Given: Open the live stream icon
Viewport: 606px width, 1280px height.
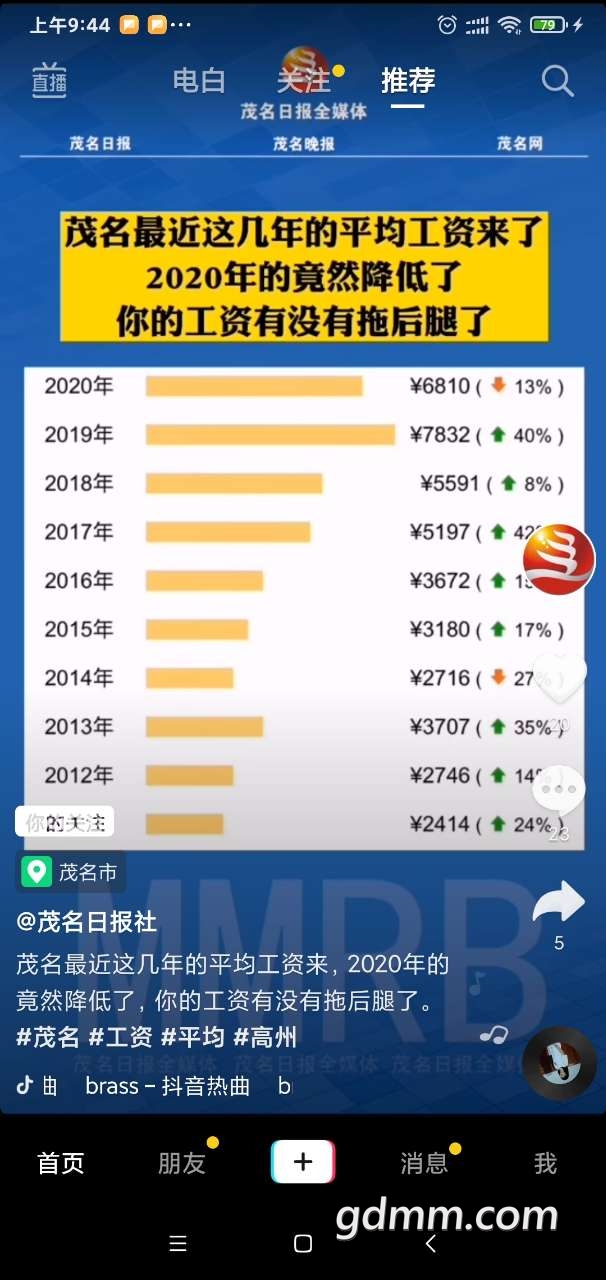Looking at the screenshot, I should pos(48,81).
